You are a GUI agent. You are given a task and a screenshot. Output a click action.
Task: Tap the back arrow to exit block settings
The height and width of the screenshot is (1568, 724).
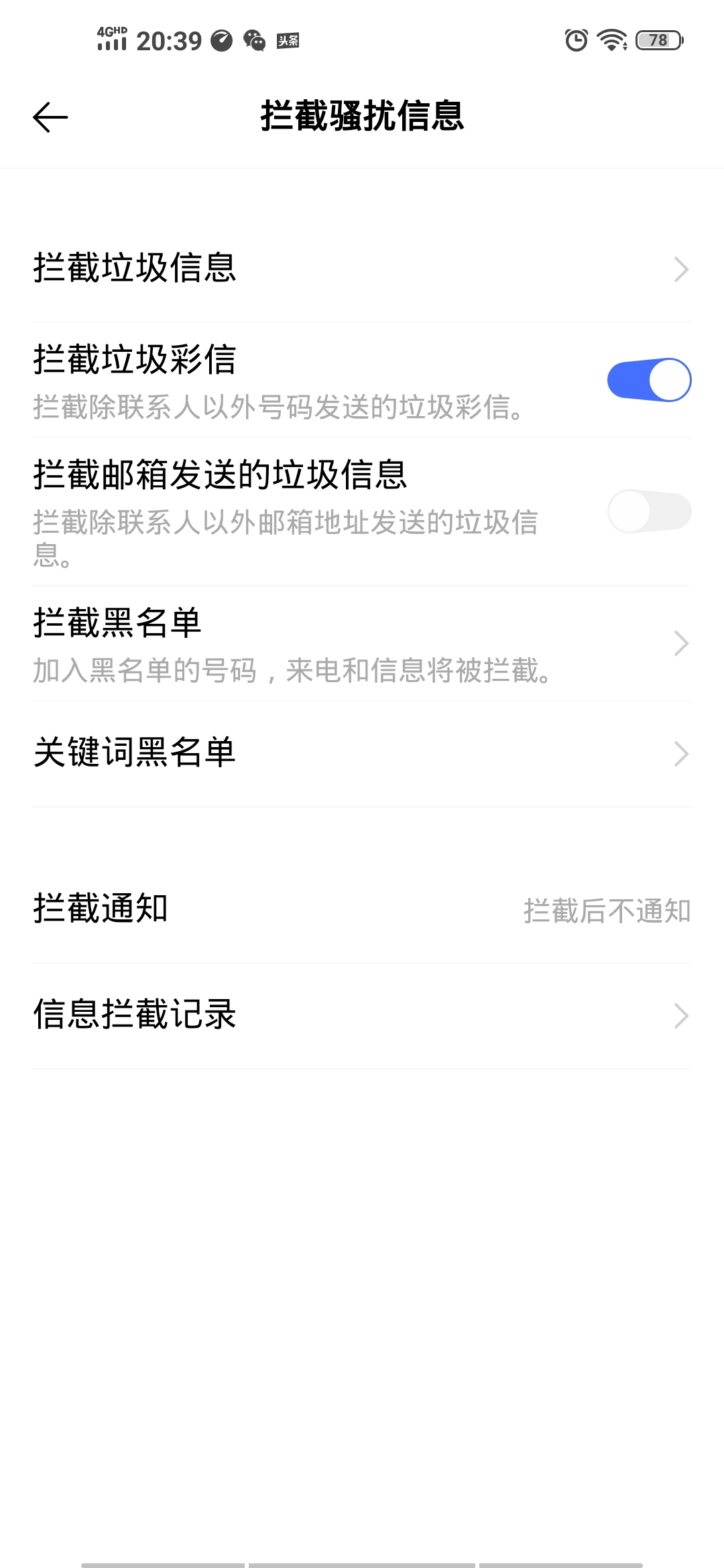(49, 117)
